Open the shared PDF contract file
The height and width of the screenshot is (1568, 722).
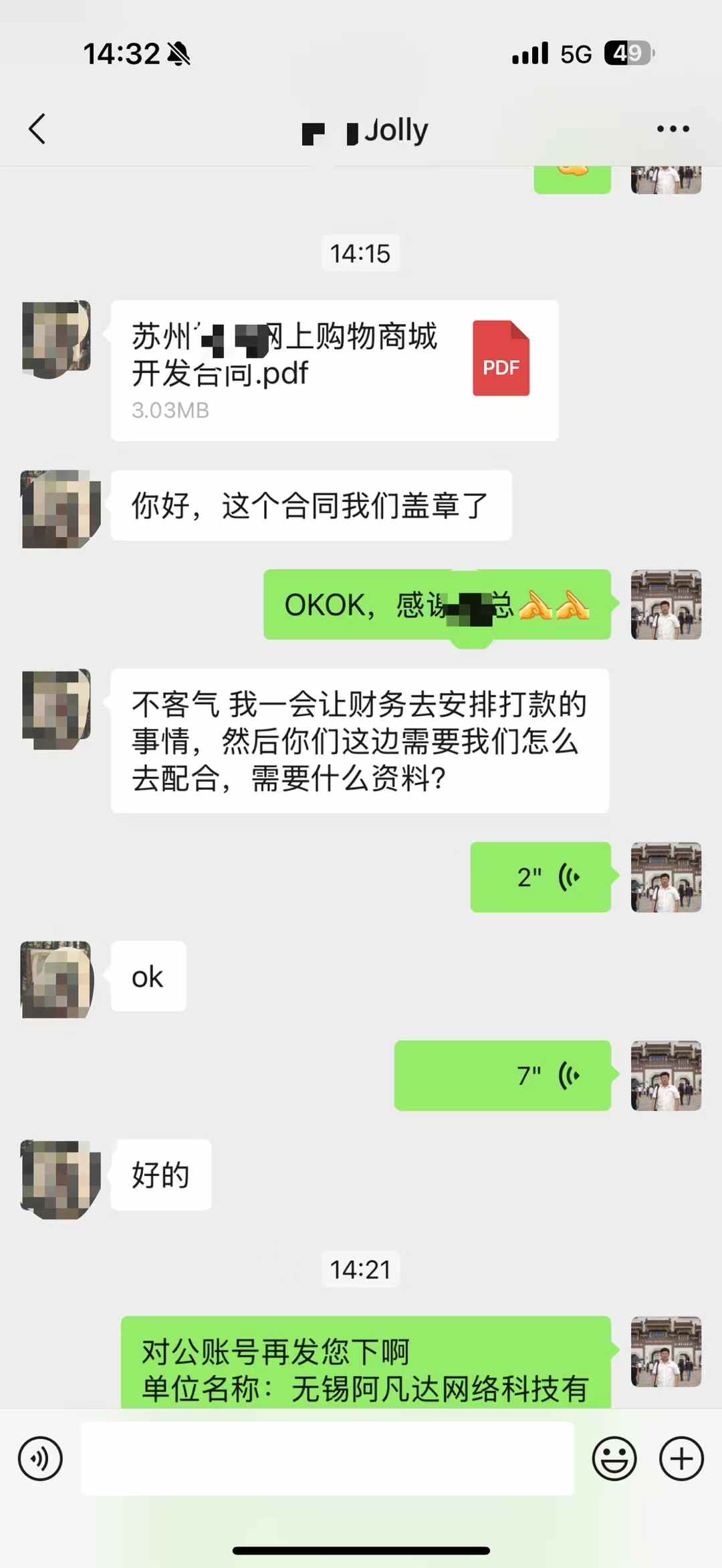click(334, 371)
